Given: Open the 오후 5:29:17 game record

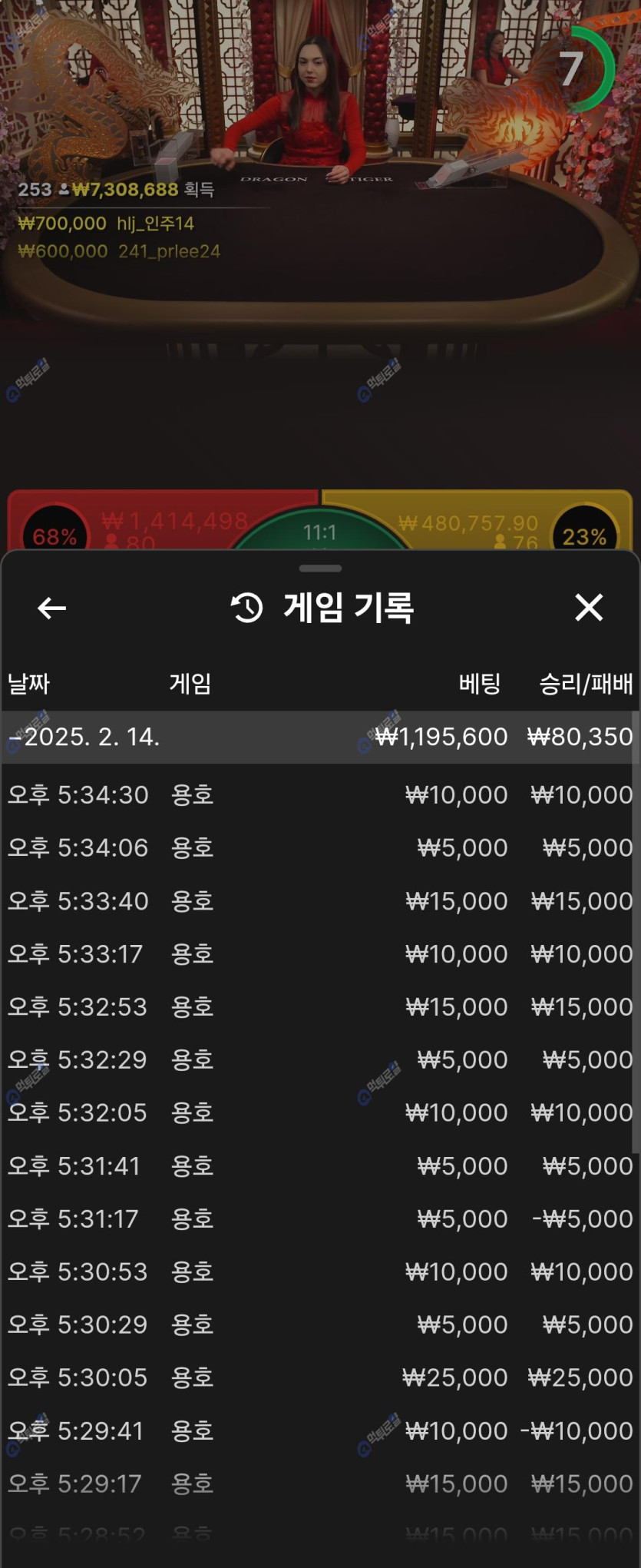Looking at the screenshot, I should [319, 1483].
